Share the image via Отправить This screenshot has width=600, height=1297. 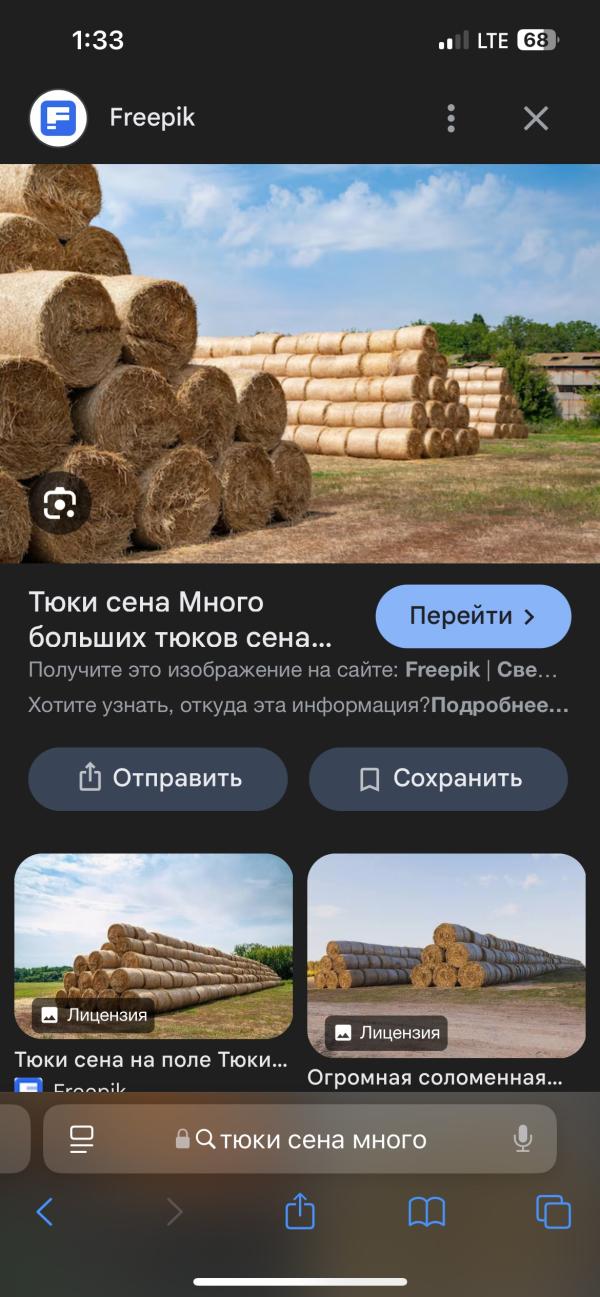tap(158, 778)
